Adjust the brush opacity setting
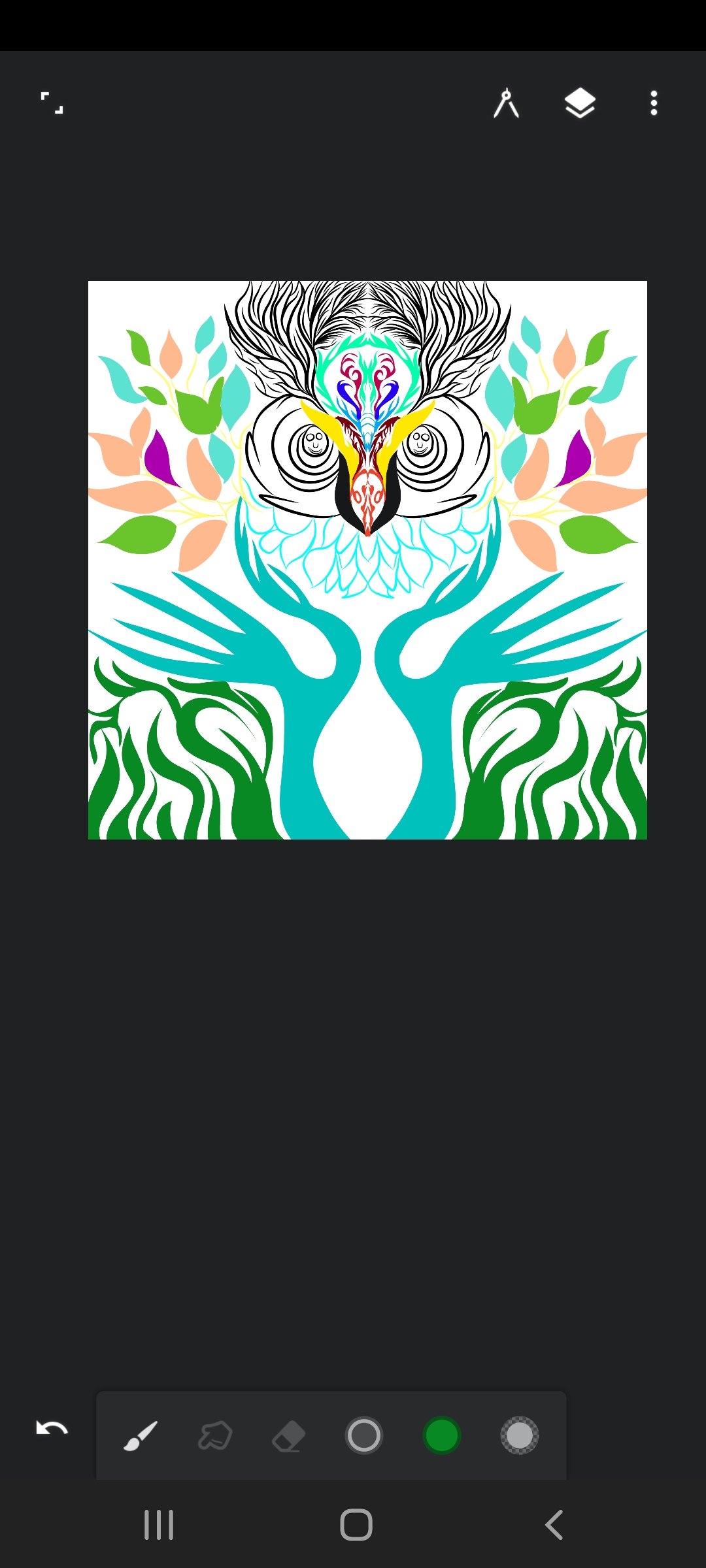The width and height of the screenshot is (706, 1568). tap(520, 1435)
